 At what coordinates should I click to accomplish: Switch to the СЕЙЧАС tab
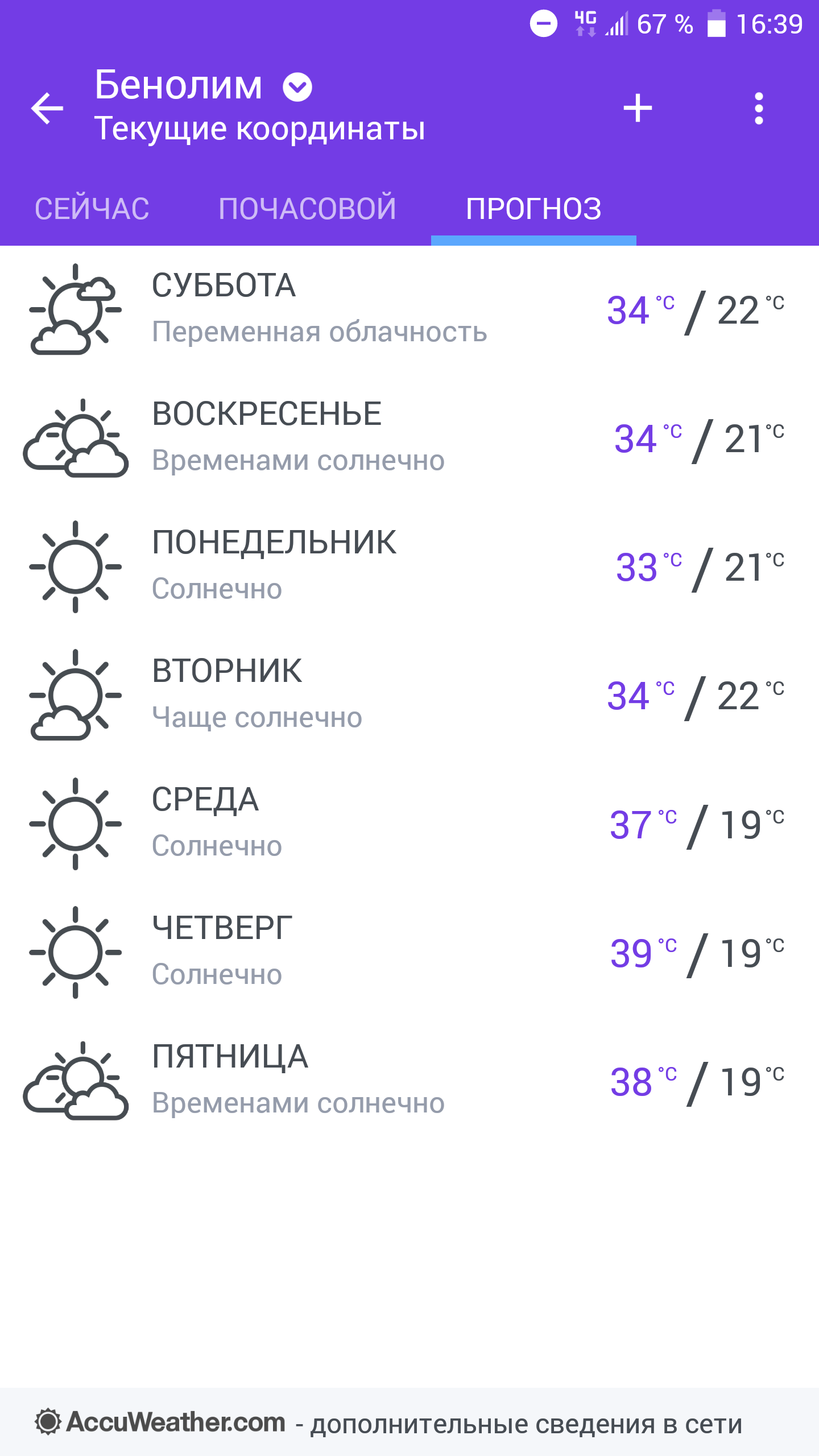[x=92, y=209]
